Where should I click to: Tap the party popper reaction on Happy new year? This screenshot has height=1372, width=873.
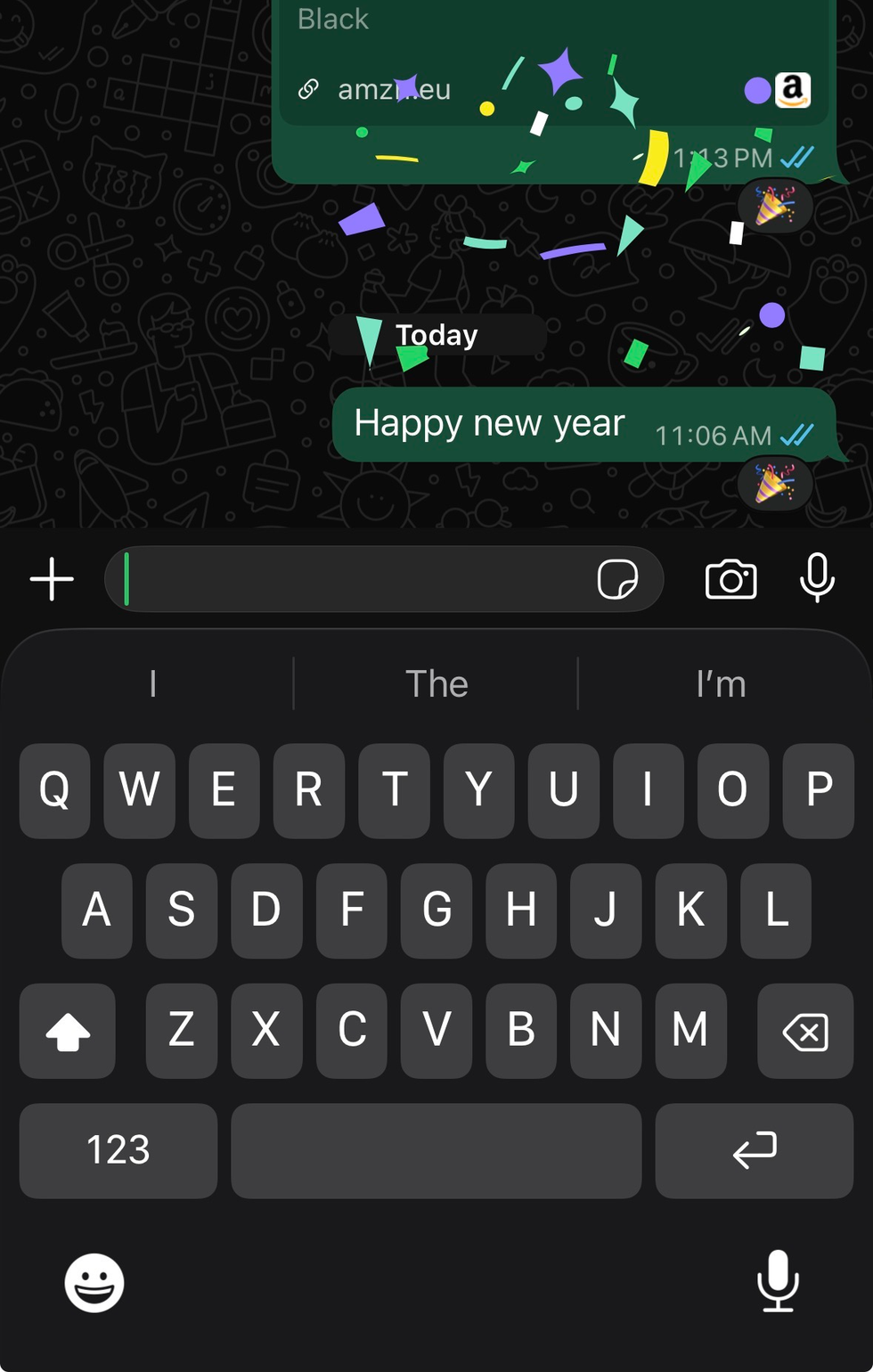click(774, 483)
